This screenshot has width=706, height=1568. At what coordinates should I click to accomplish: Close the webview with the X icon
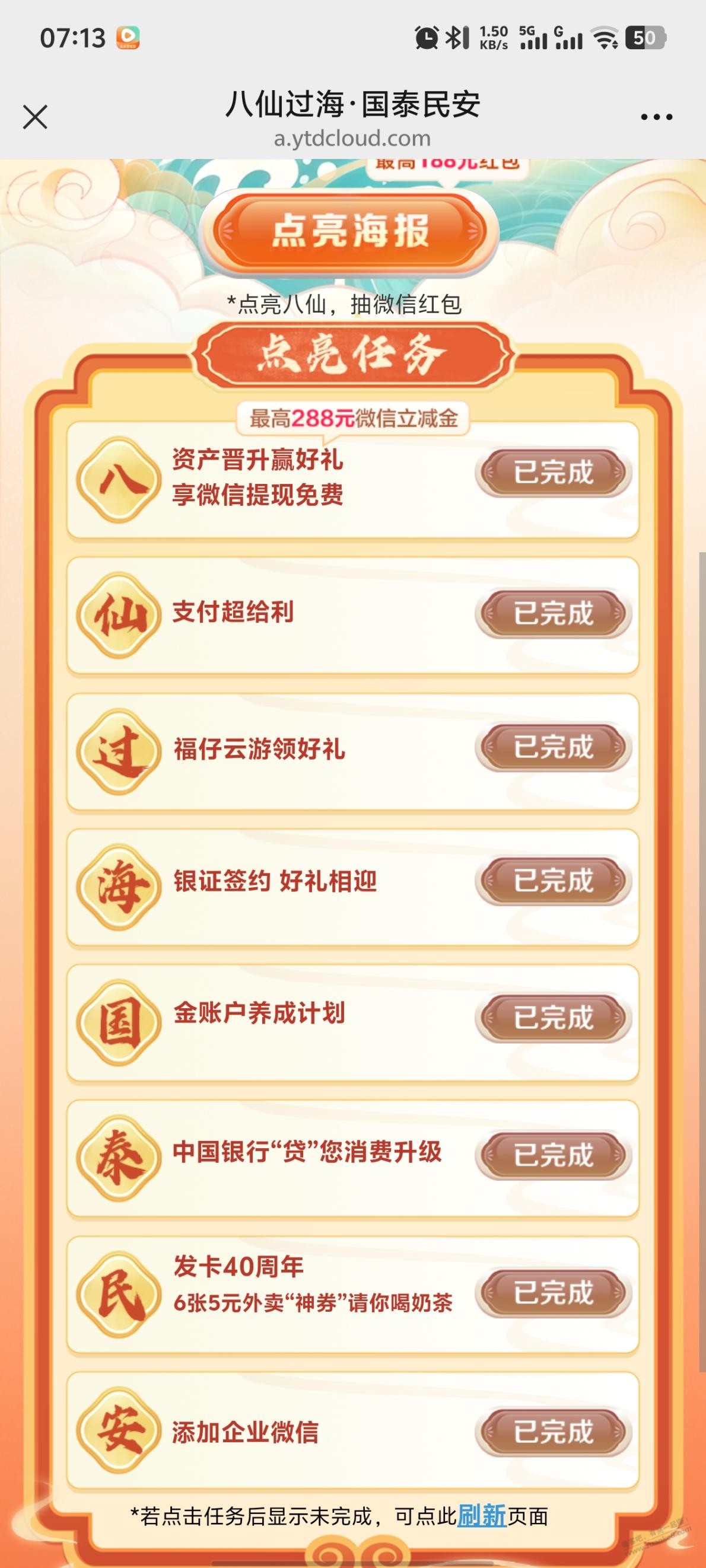pyautogui.click(x=35, y=117)
